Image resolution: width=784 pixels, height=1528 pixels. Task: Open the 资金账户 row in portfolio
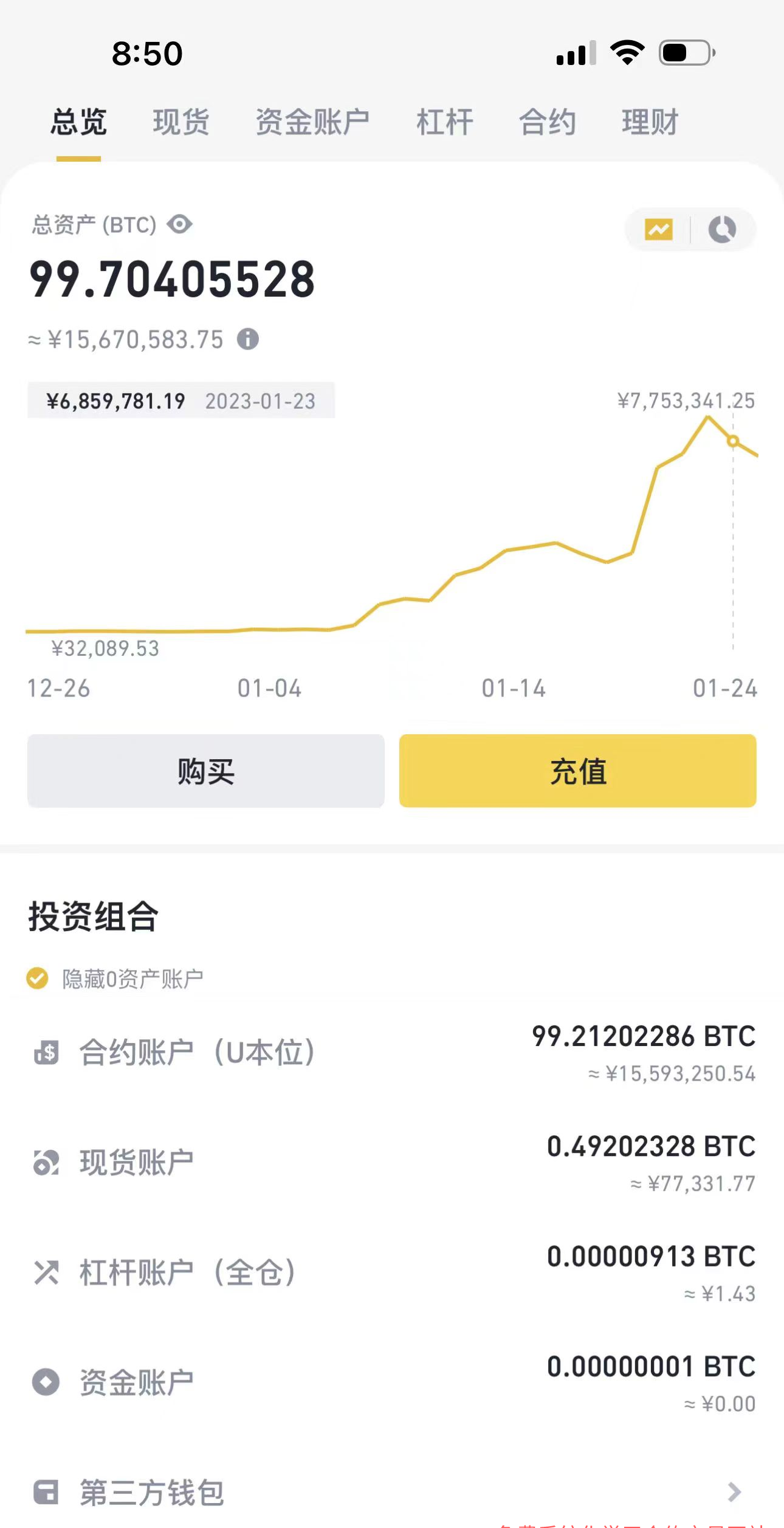[x=392, y=1383]
